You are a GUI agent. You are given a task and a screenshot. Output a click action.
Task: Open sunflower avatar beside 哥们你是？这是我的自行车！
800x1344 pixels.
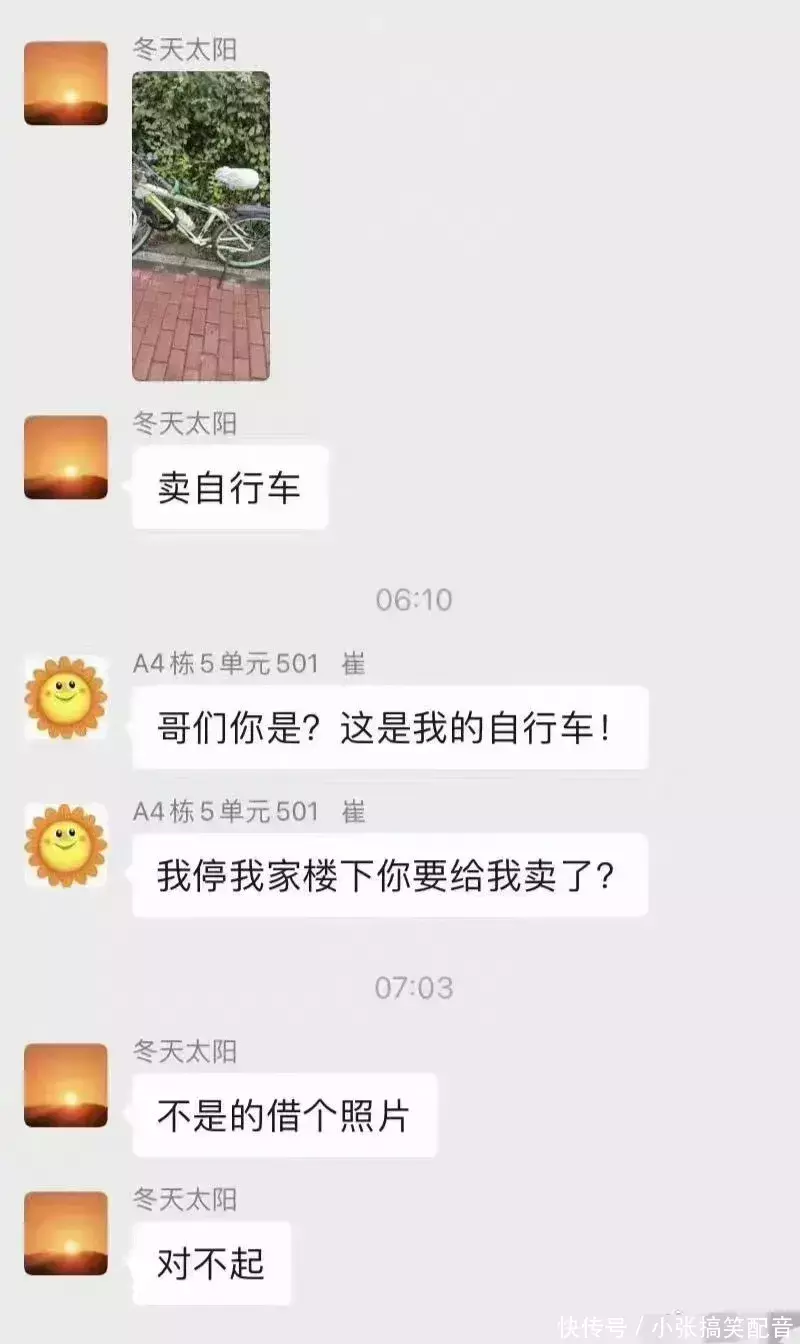pyautogui.click(x=66, y=697)
